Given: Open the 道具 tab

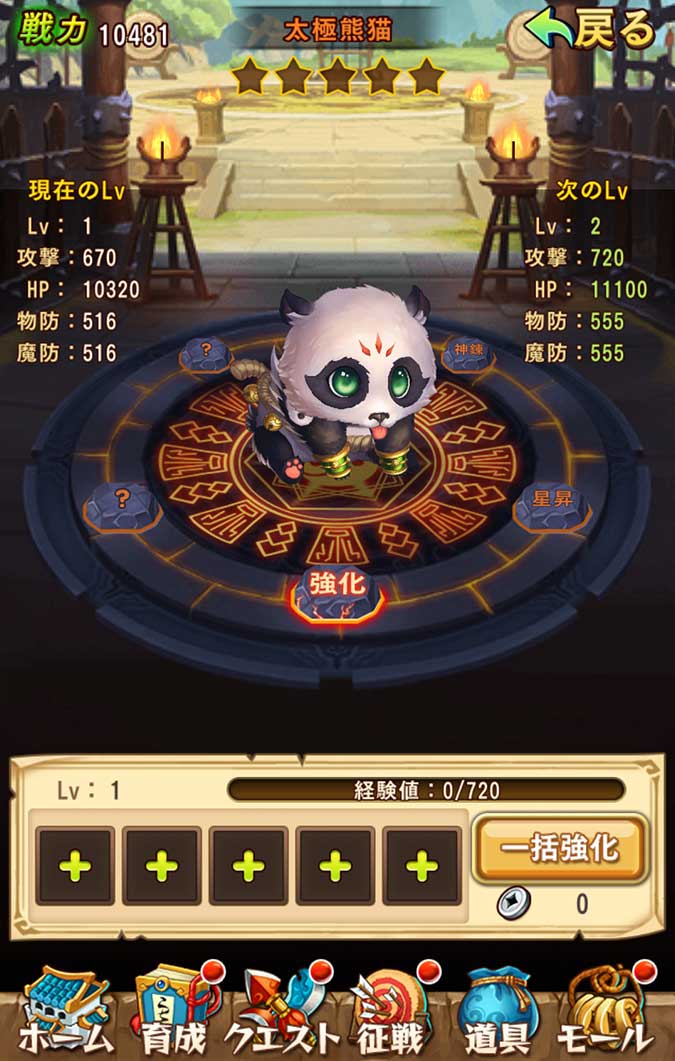Looking at the screenshot, I should point(500,1010).
